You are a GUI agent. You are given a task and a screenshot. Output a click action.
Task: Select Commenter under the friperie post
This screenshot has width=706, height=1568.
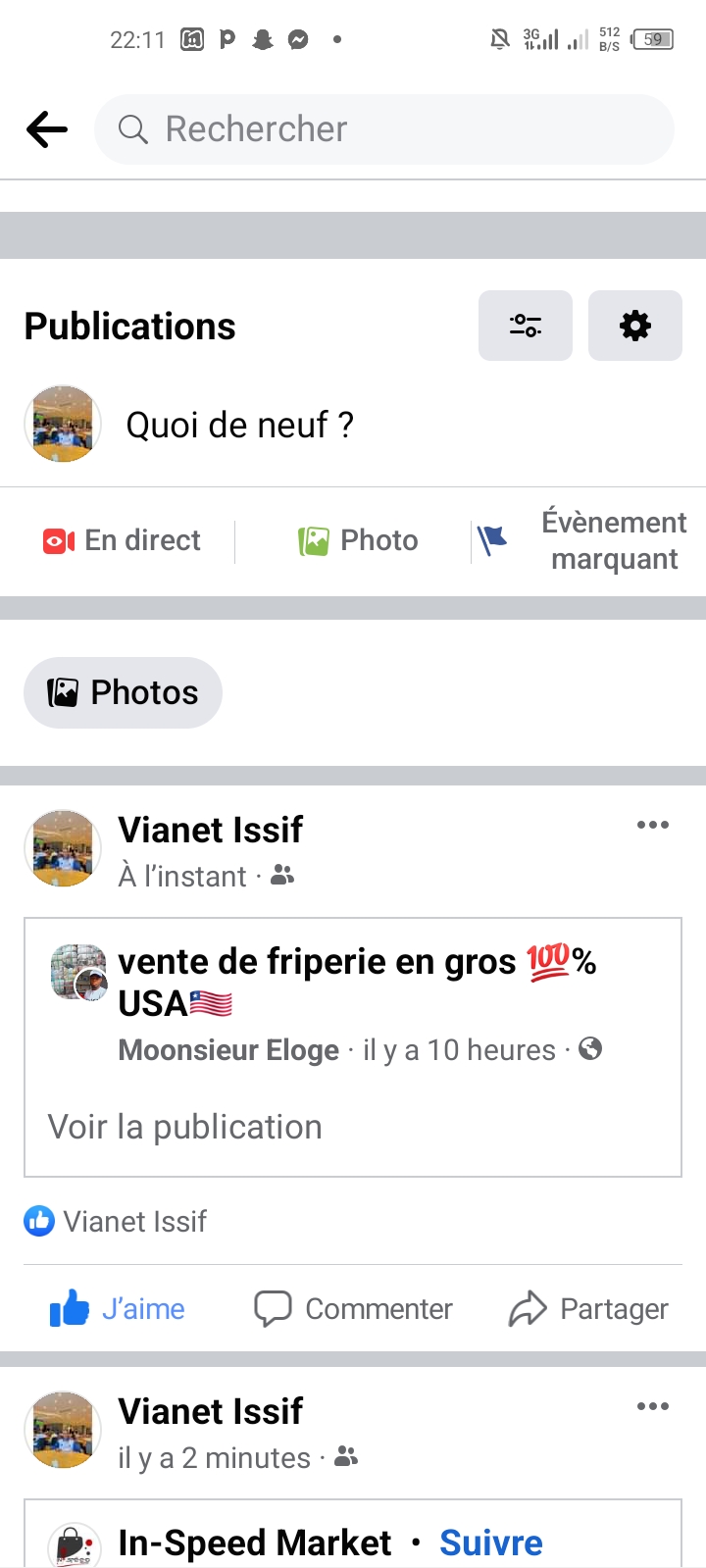tap(354, 1309)
